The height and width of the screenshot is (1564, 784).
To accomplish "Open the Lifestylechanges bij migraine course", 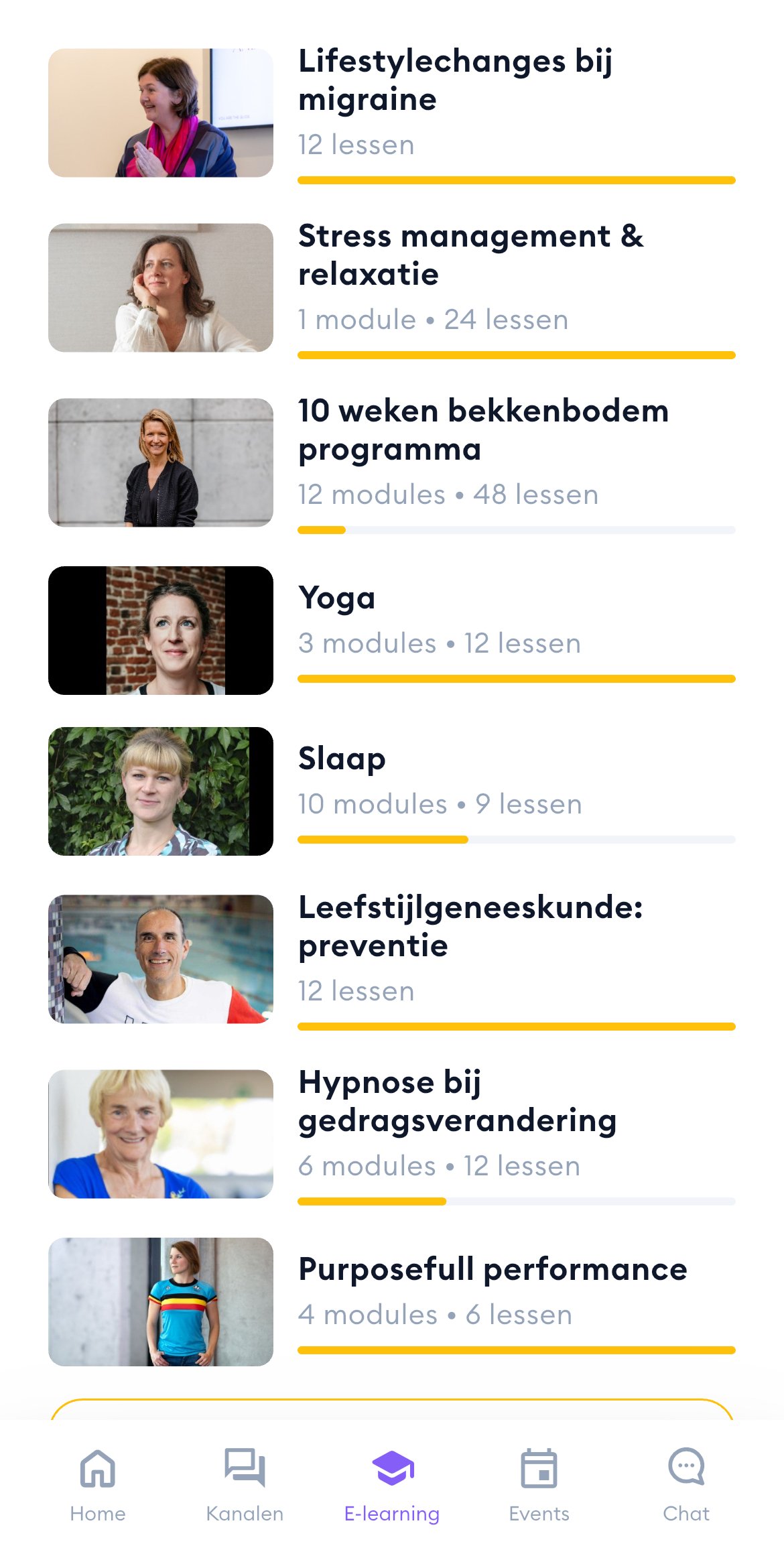I will 454,80.
